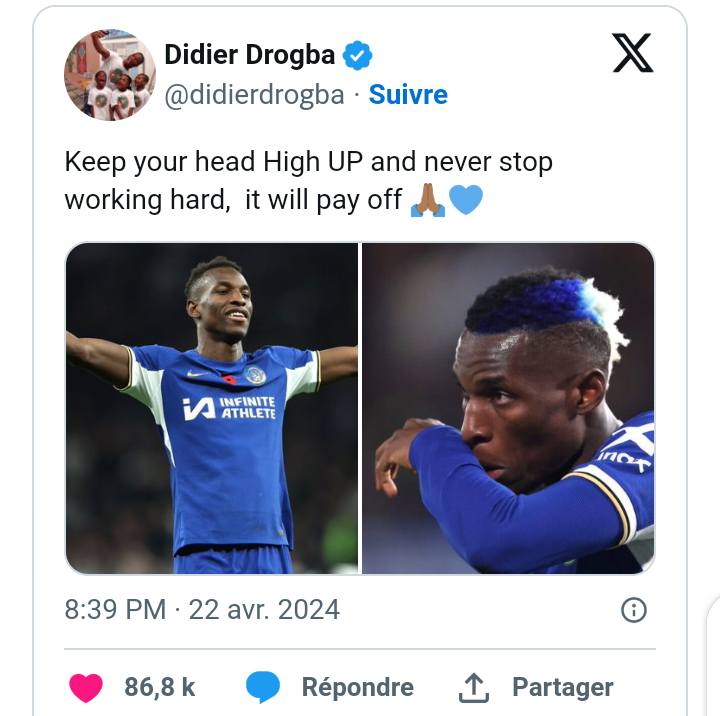
Task: Like the tweet with the heart
Action: [87, 687]
